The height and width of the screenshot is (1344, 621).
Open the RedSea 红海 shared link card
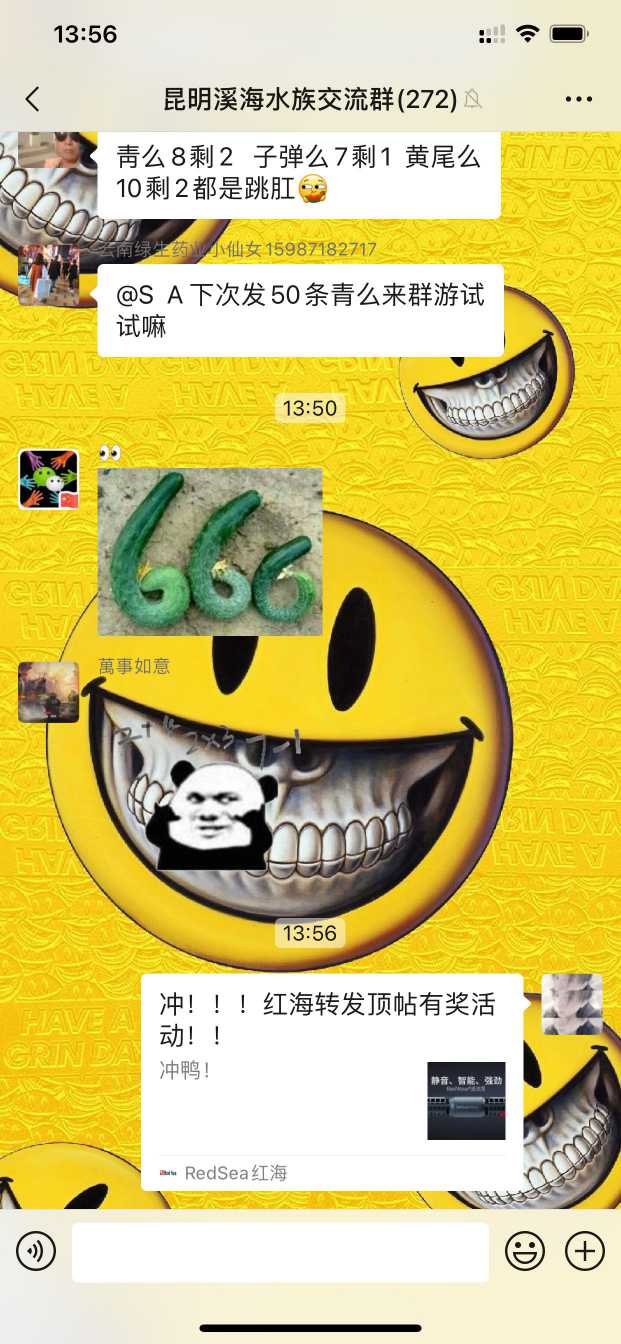[x=331, y=1081]
